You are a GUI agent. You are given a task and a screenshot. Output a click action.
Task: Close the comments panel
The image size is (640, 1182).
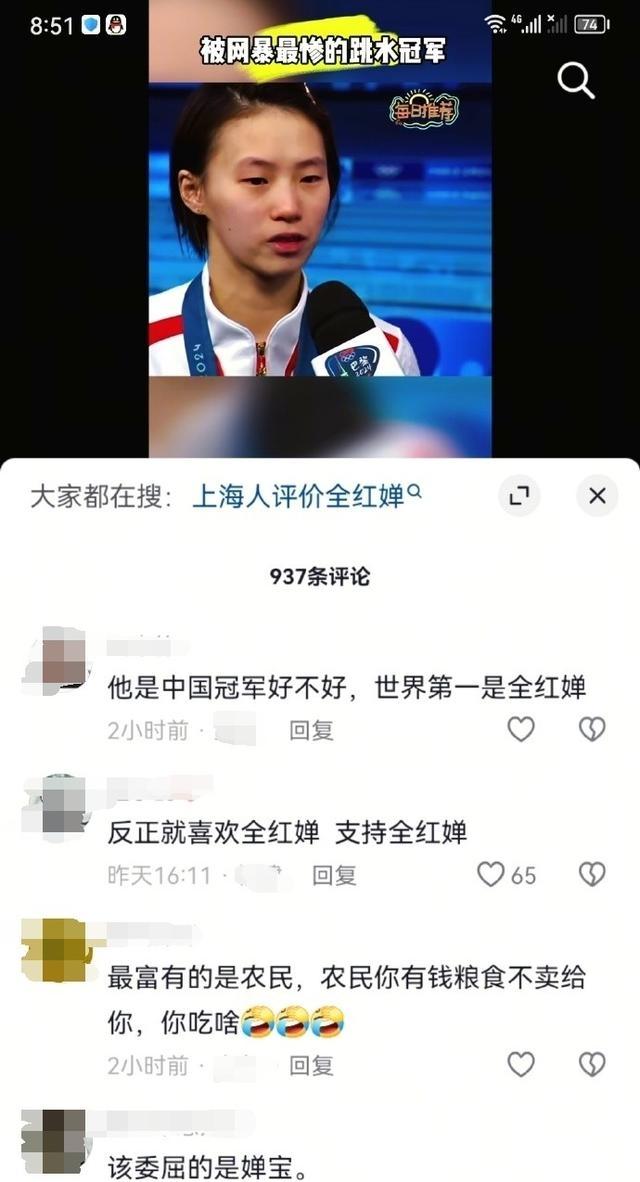(597, 496)
